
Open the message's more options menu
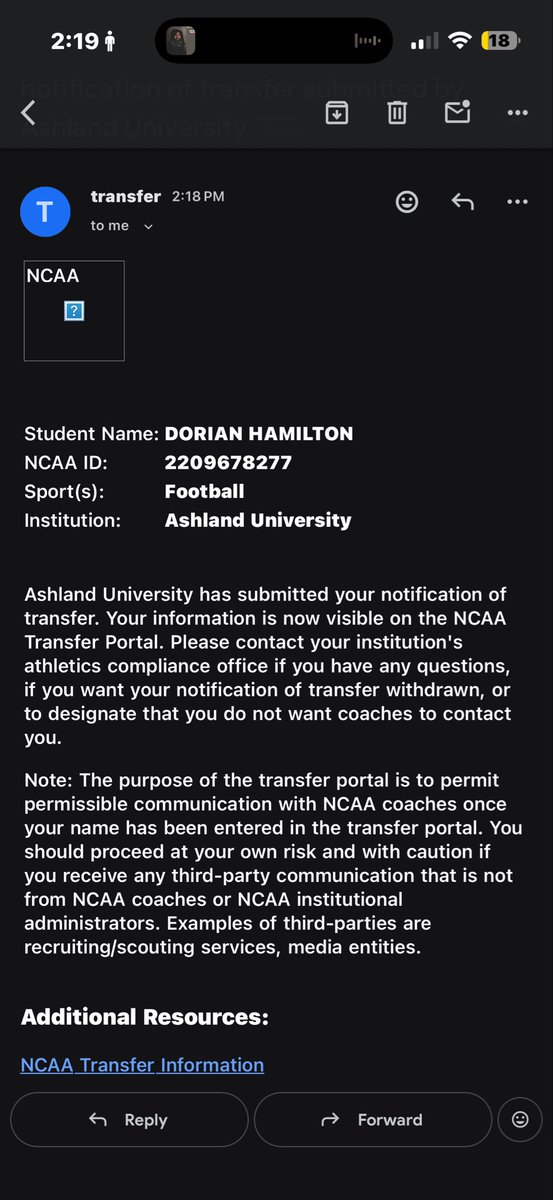(x=517, y=201)
